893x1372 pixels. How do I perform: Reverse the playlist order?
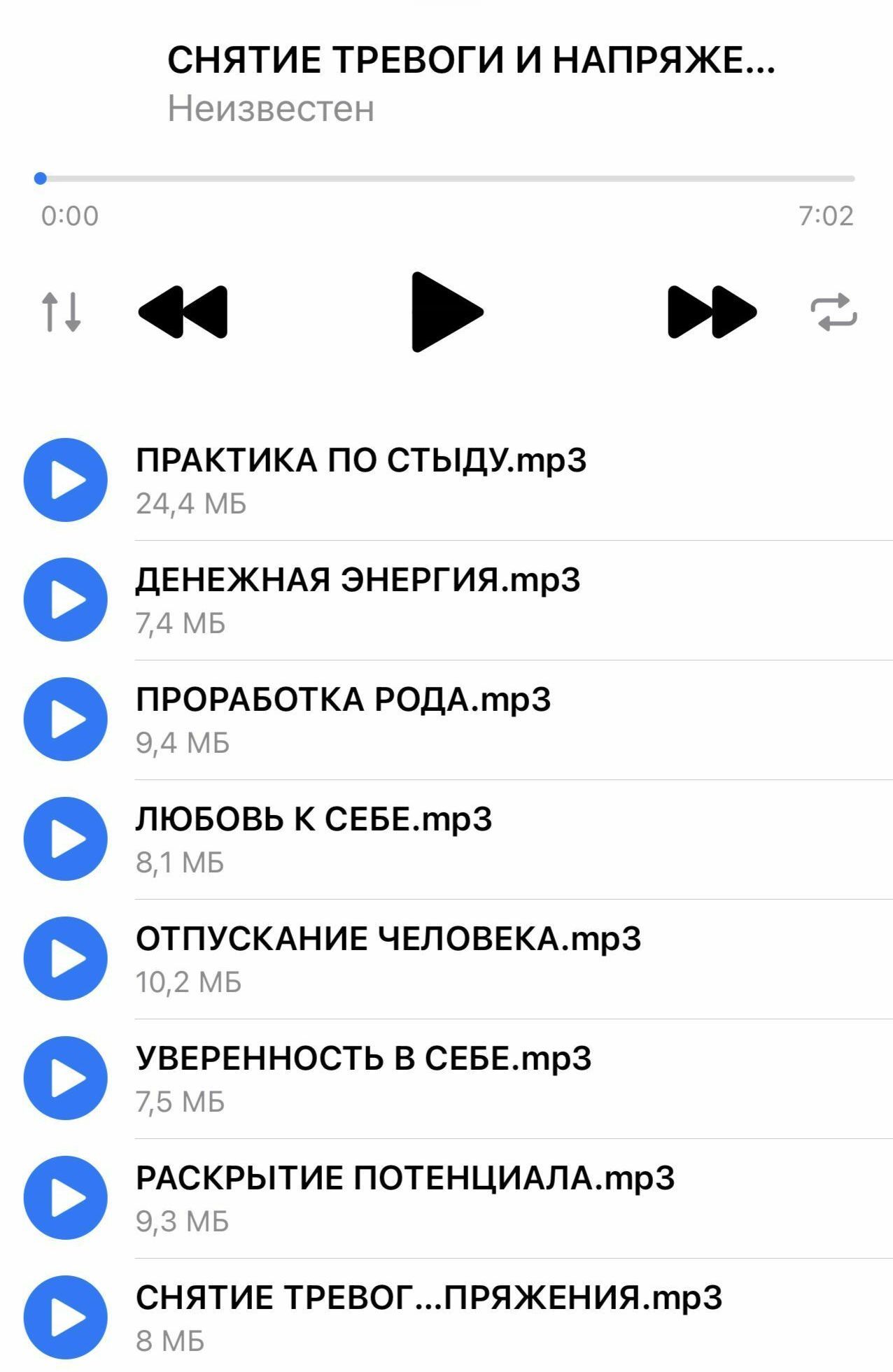pyautogui.click(x=62, y=312)
